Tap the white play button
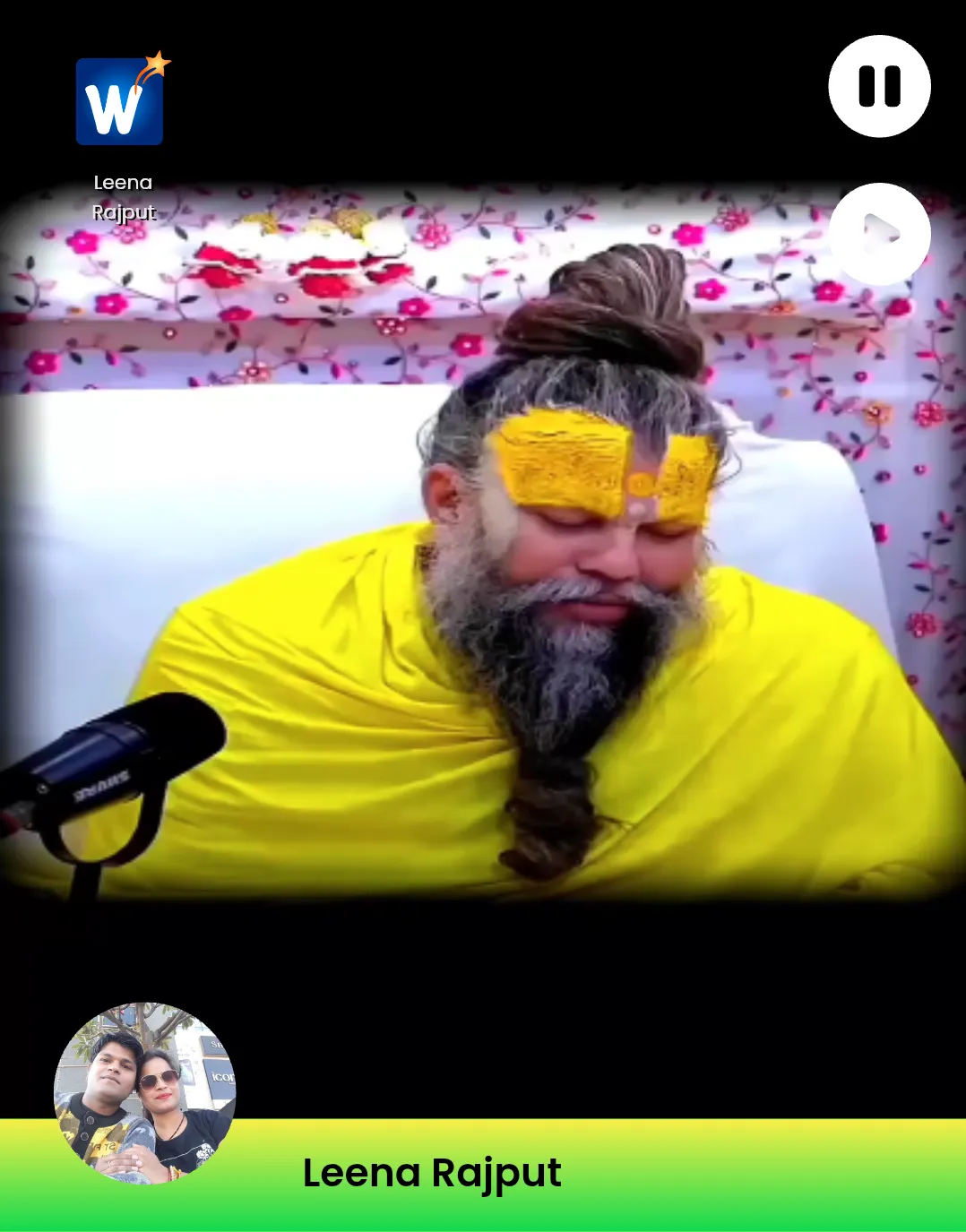The image size is (966, 1232). click(879, 234)
